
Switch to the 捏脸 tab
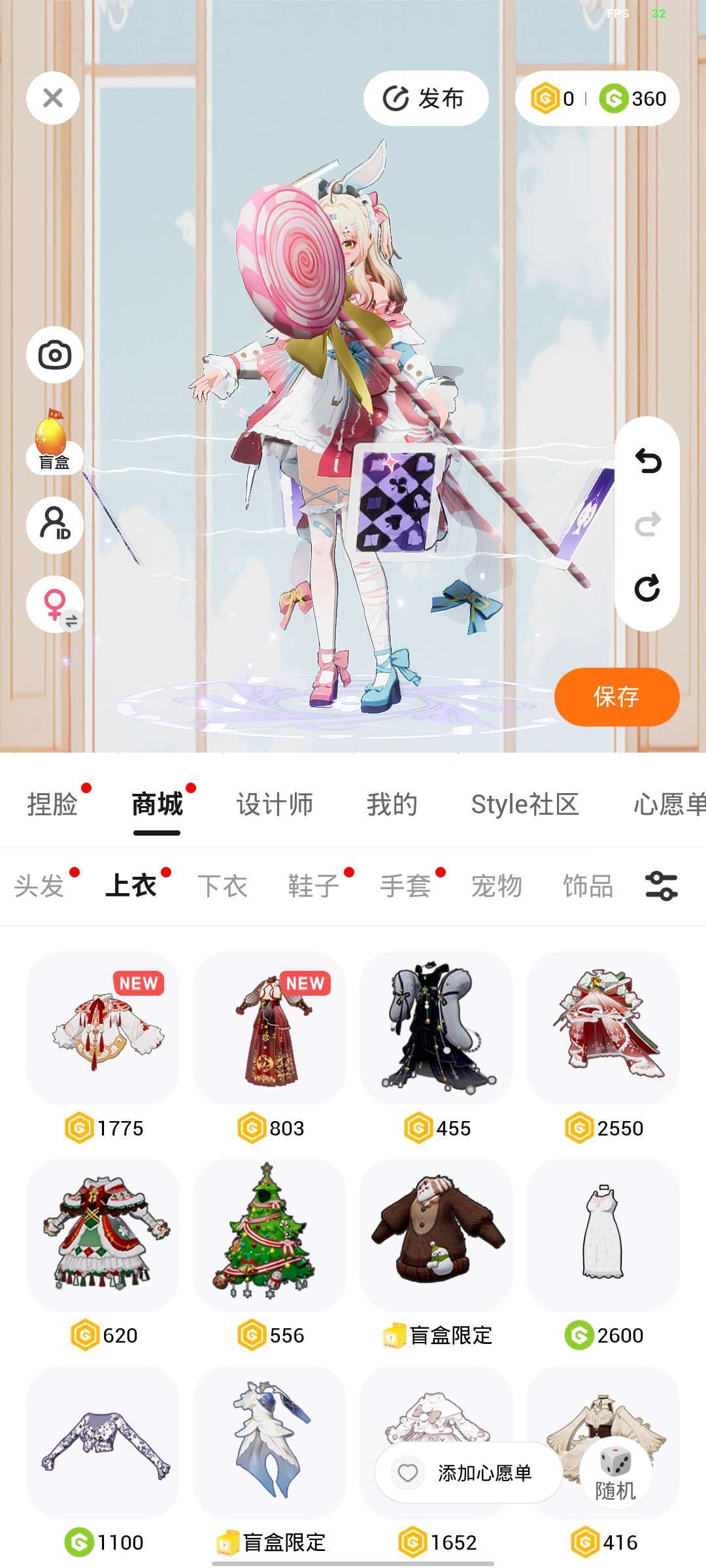point(52,804)
